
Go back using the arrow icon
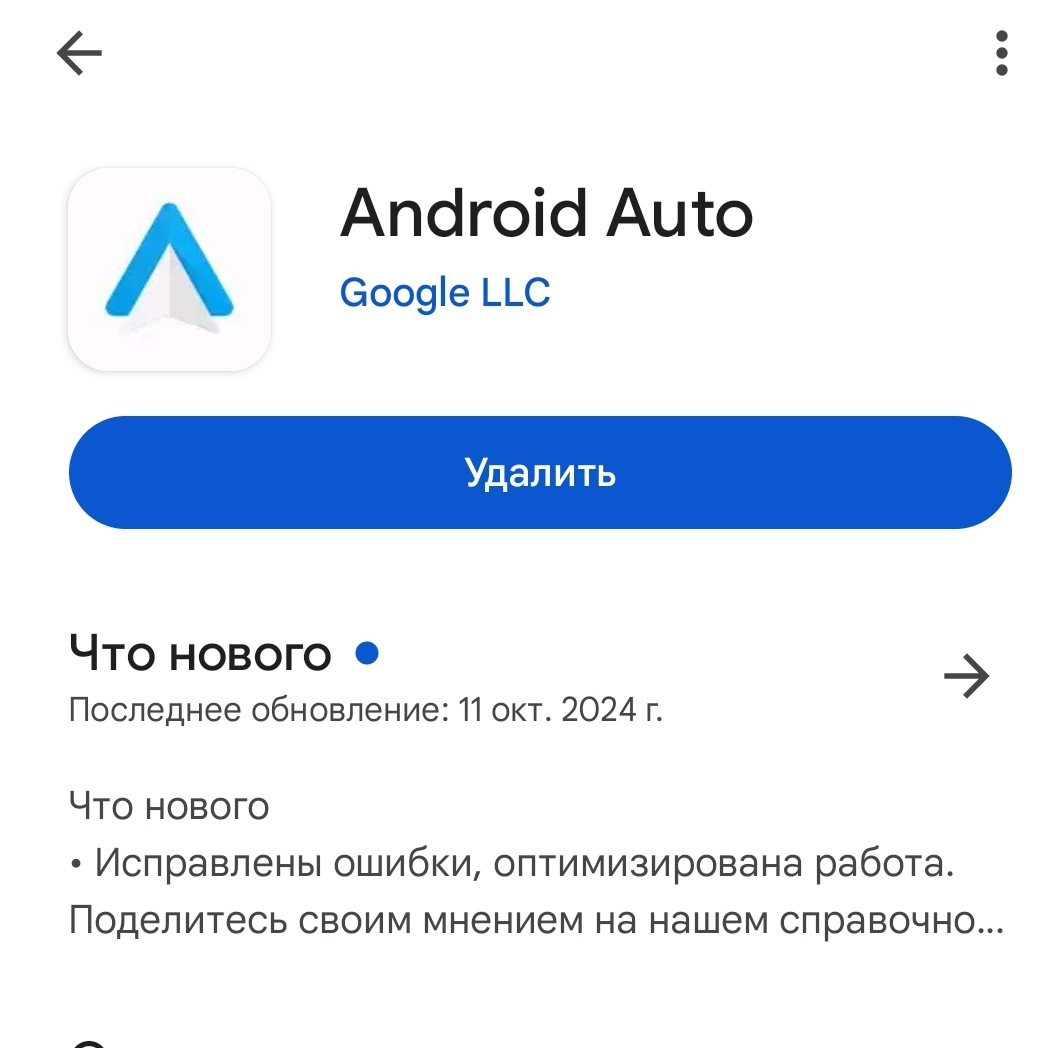(80, 53)
